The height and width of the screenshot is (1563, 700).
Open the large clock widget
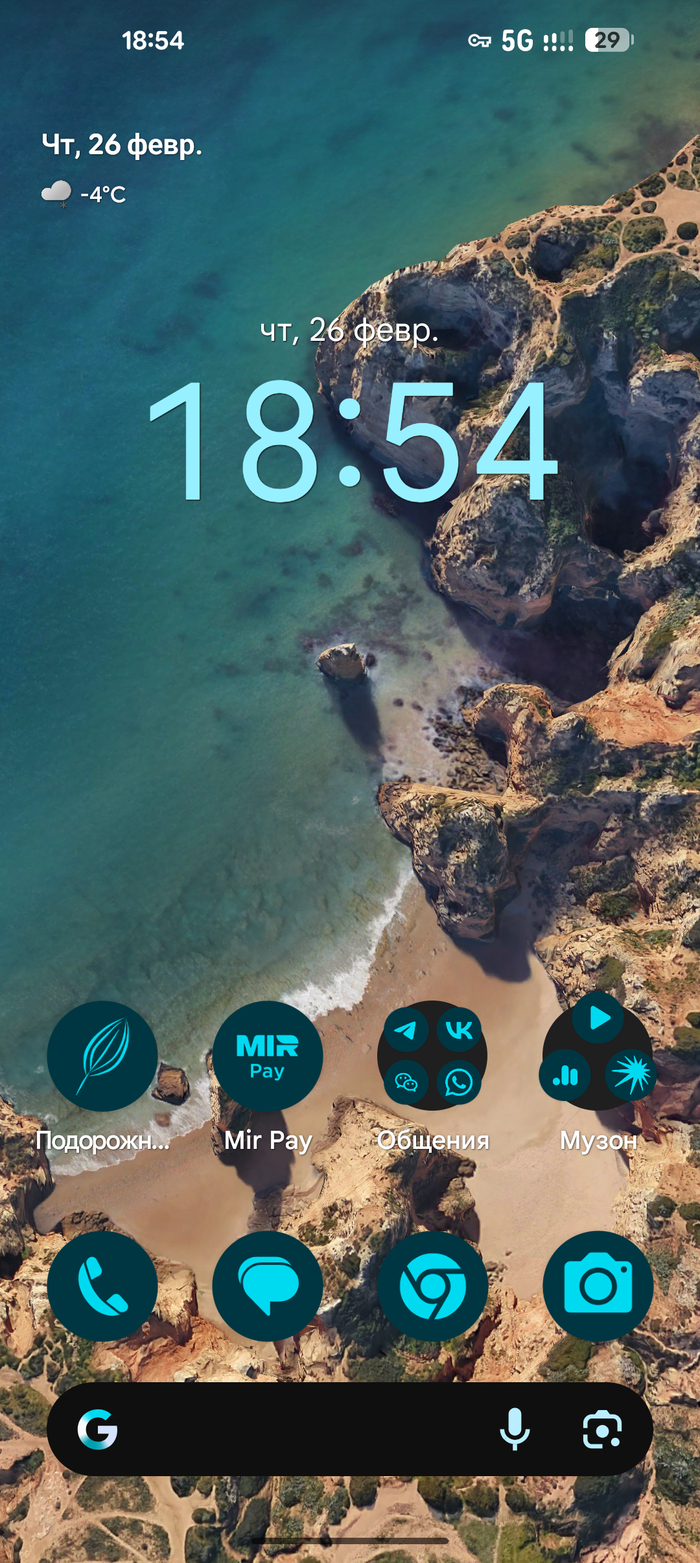pyautogui.click(x=350, y=440)
